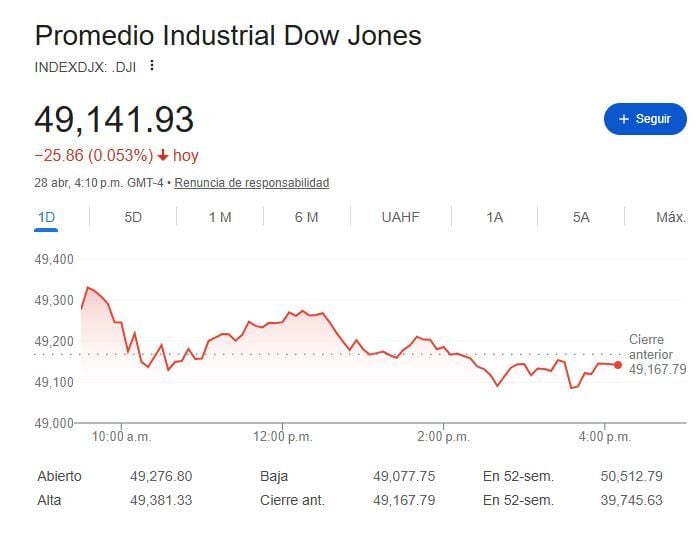Switch to the 1 M chart range
700x533 pixels.
[220, 217]
